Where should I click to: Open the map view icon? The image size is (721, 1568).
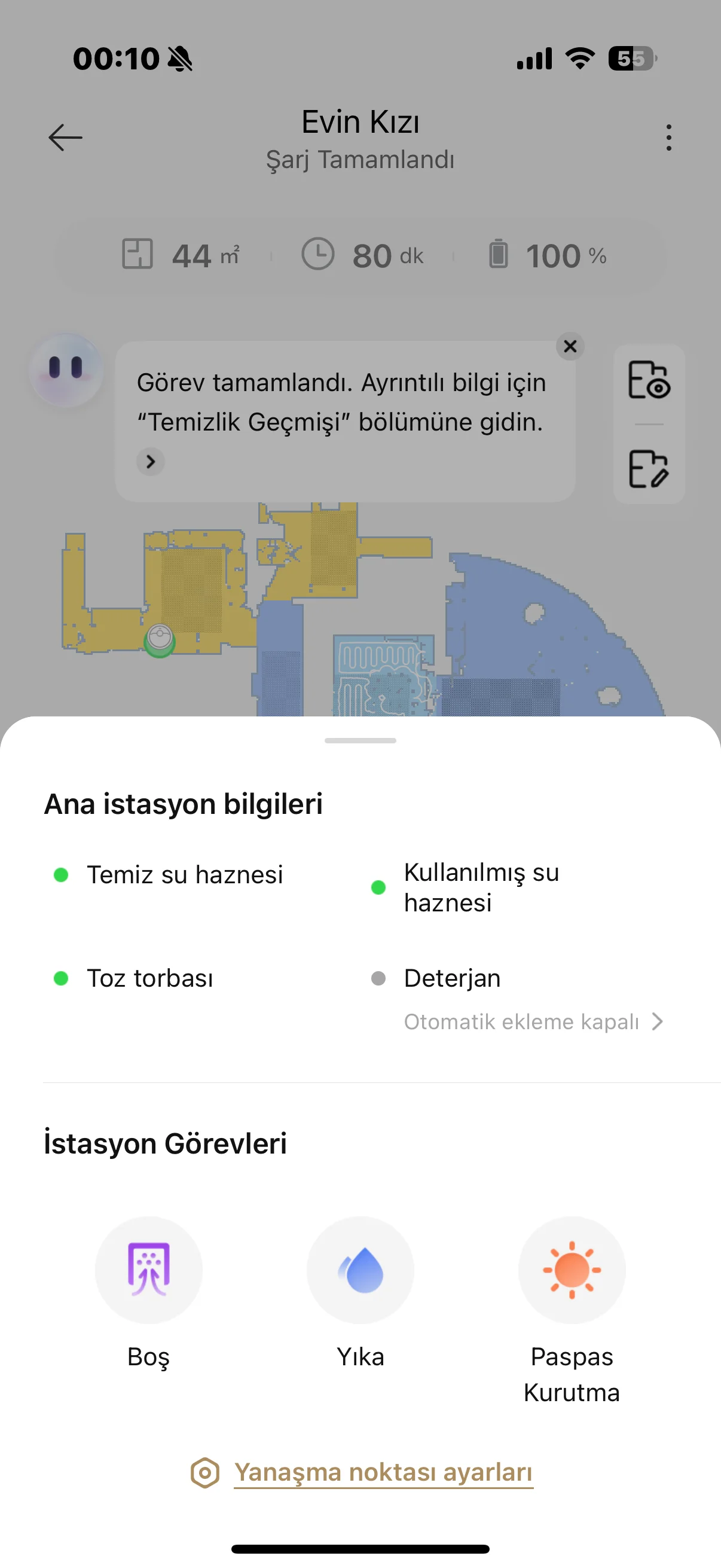tap(649, 380)
